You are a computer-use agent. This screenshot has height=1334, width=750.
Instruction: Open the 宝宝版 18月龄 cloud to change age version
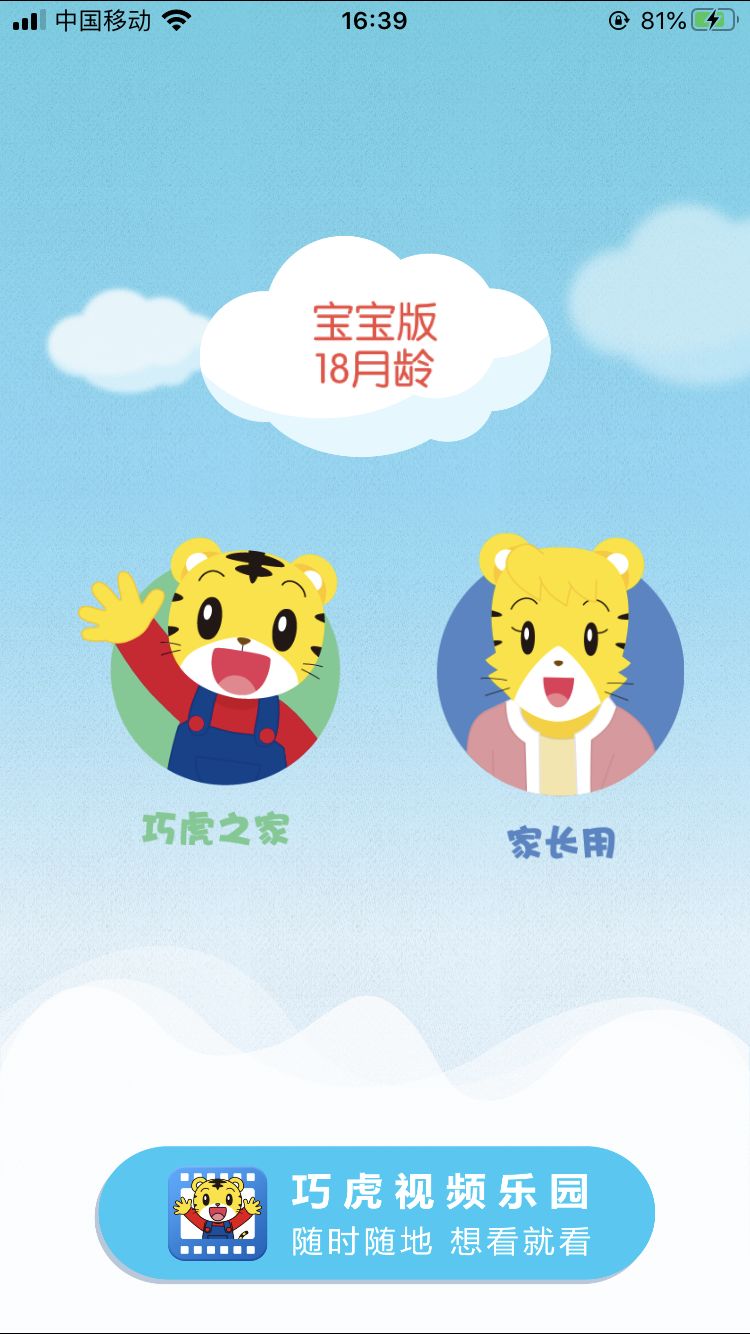(x=375, y=345)
